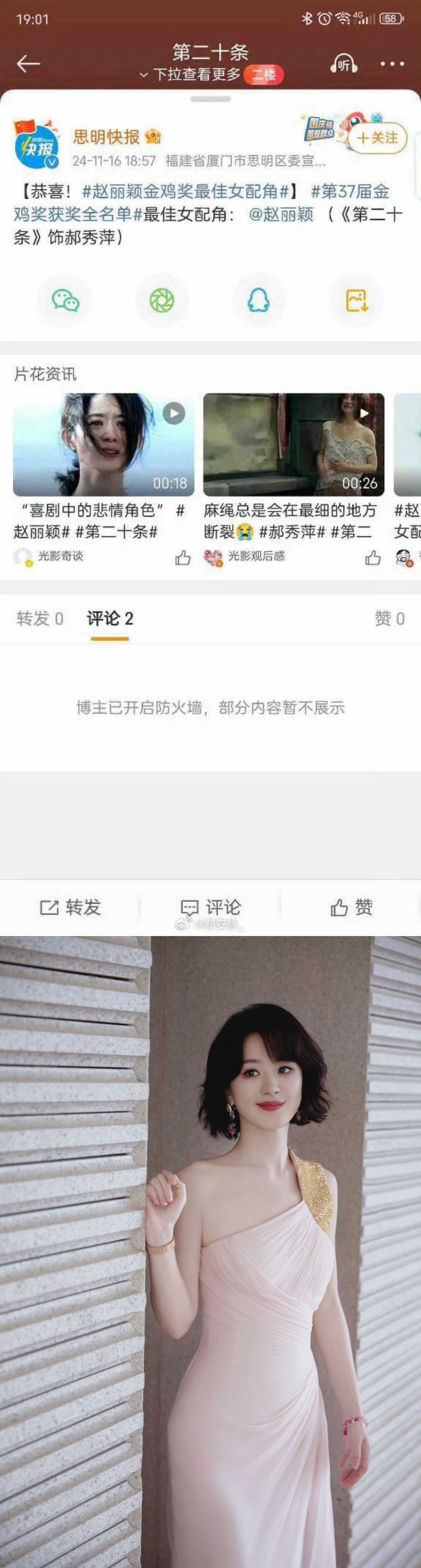This screenshot has height=1568, width=421.
Task: Like the video from 光影奇谈
Action: 183,557
